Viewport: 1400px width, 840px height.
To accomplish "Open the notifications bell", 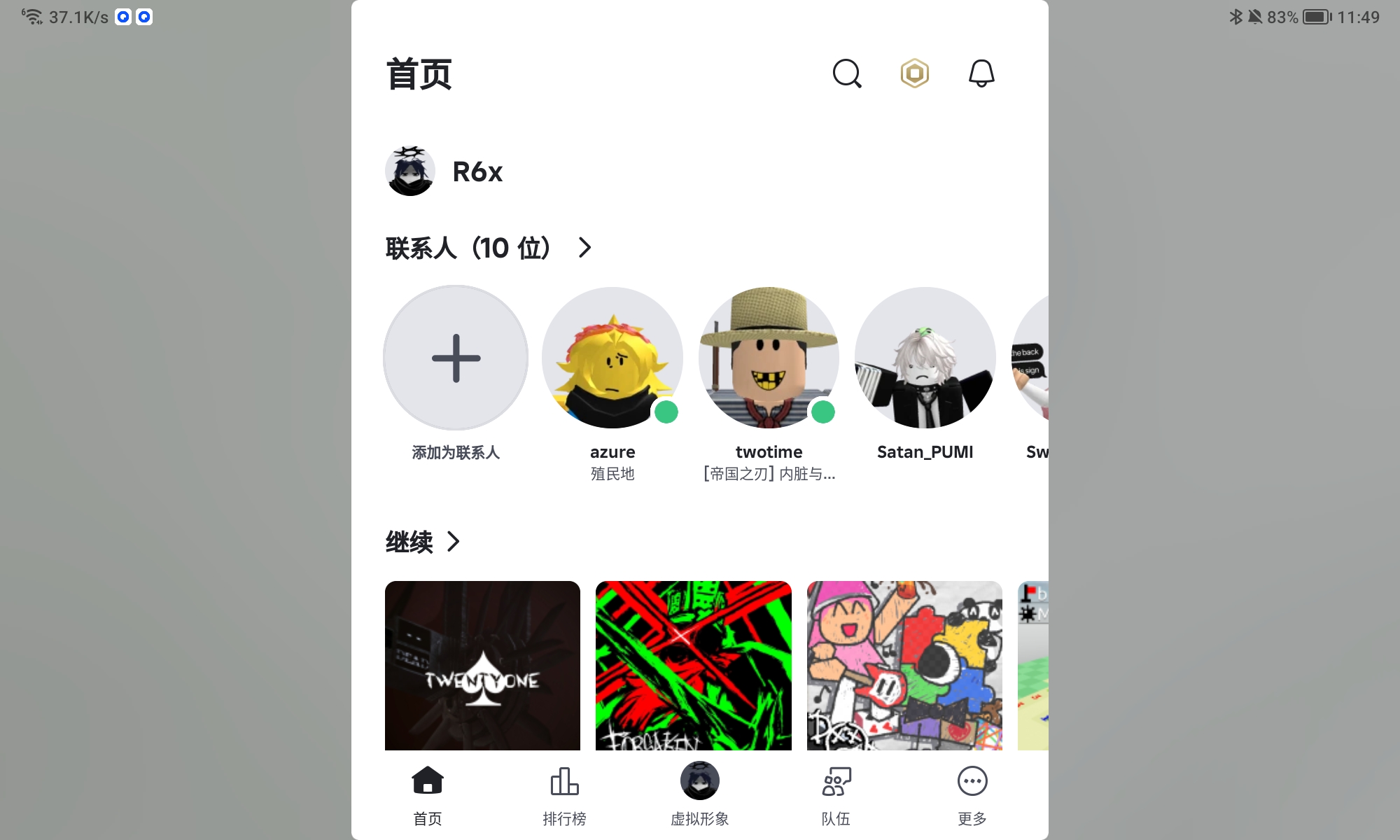I will (981, 73).
